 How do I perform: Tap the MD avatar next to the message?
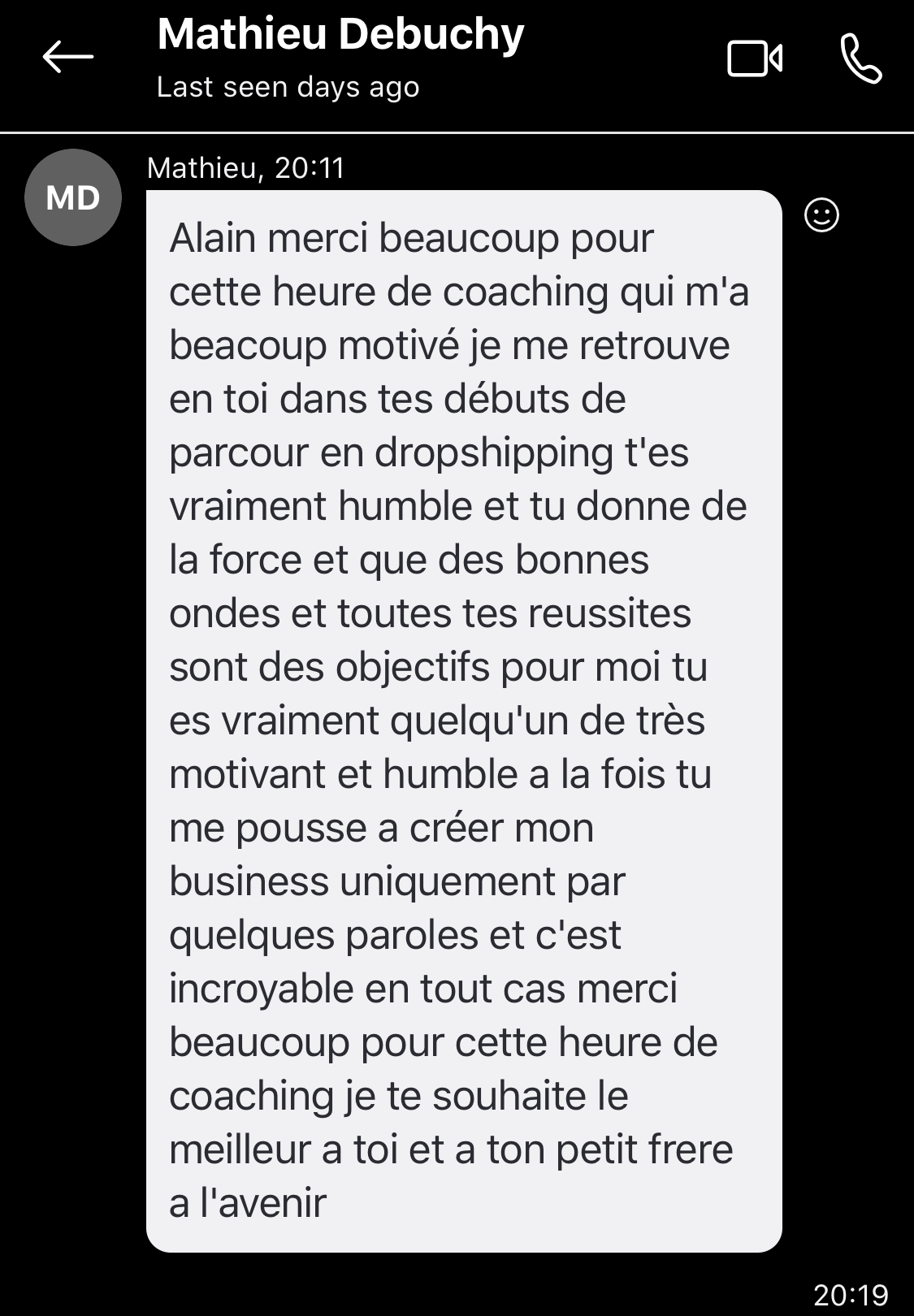pos(73,197)
